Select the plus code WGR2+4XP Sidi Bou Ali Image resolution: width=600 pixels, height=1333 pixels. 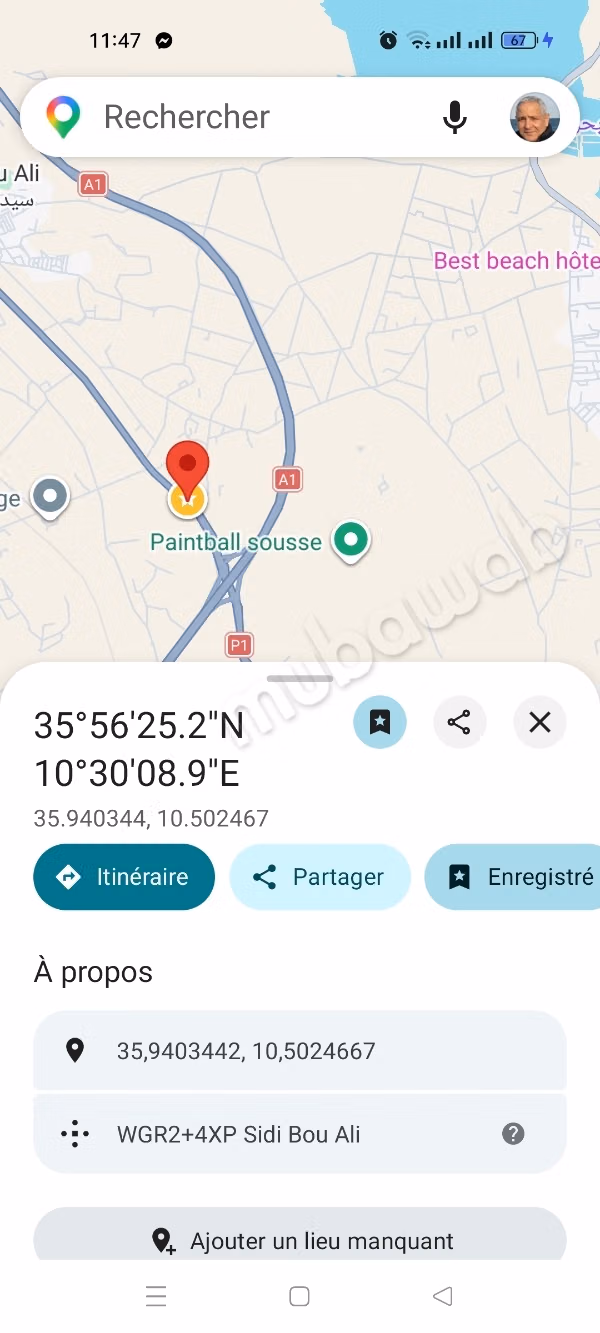click(300, 1134)
